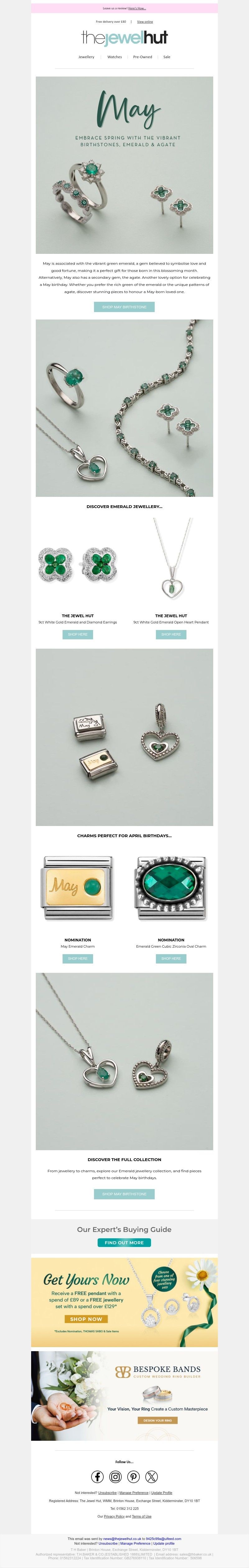This screenshot has height=1568, width=249.
Task: Go to the Watches section
Action: click(115, 57)
